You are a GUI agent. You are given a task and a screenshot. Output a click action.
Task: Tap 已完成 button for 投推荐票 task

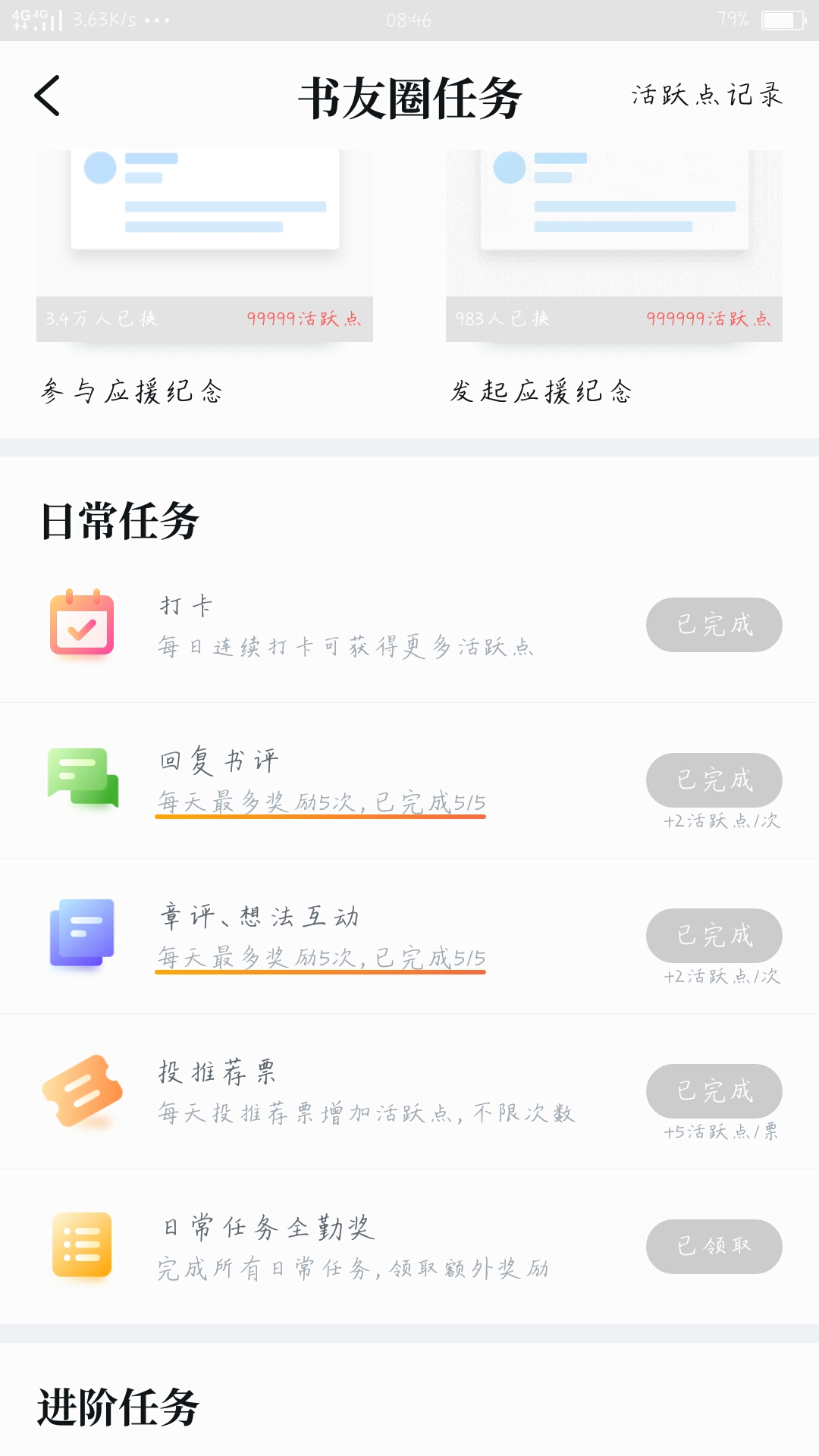click(714, 1091)
